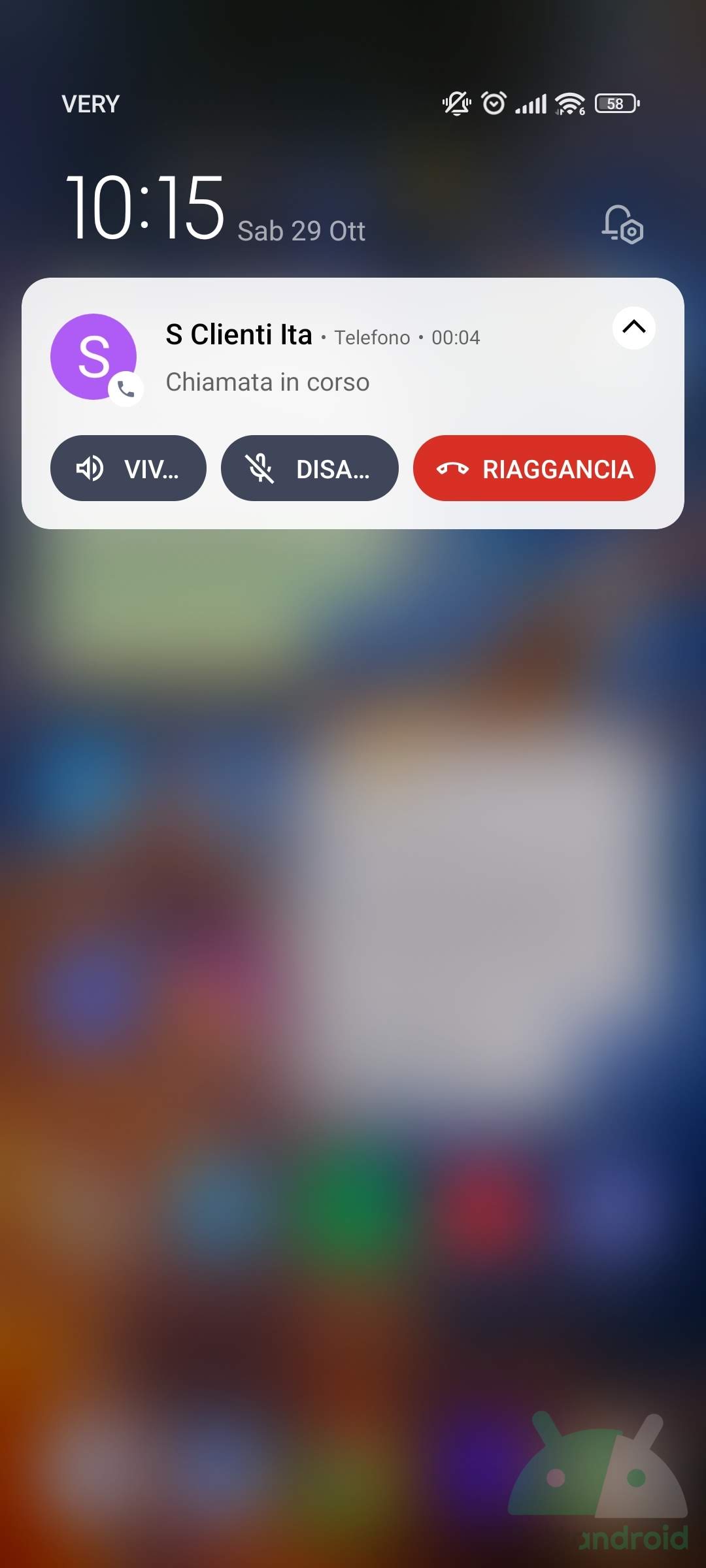Open the ongoing call with S Clienti Ita
Viewport: 706px width, 1568px height.
coord(353,356)
